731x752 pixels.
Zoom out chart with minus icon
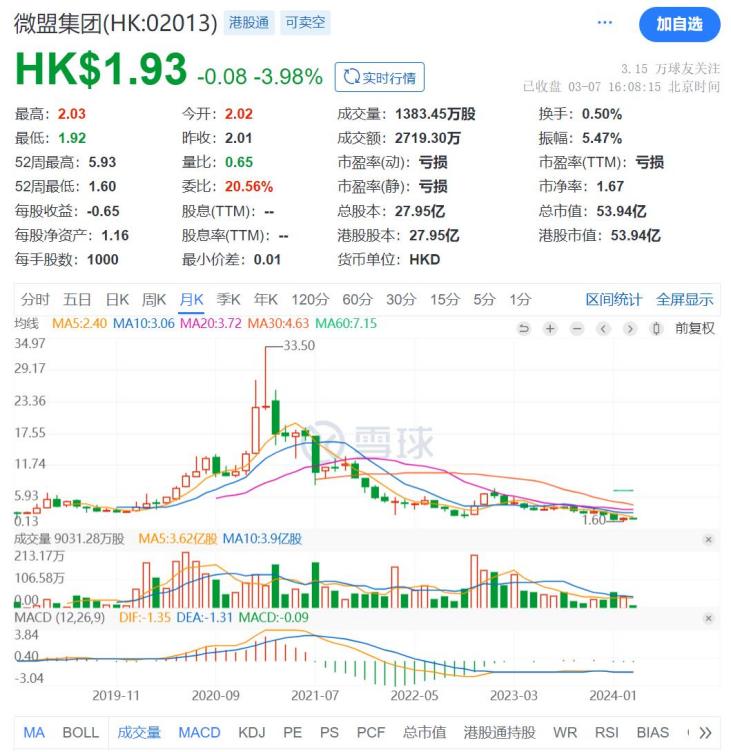(x=577, y=329)
